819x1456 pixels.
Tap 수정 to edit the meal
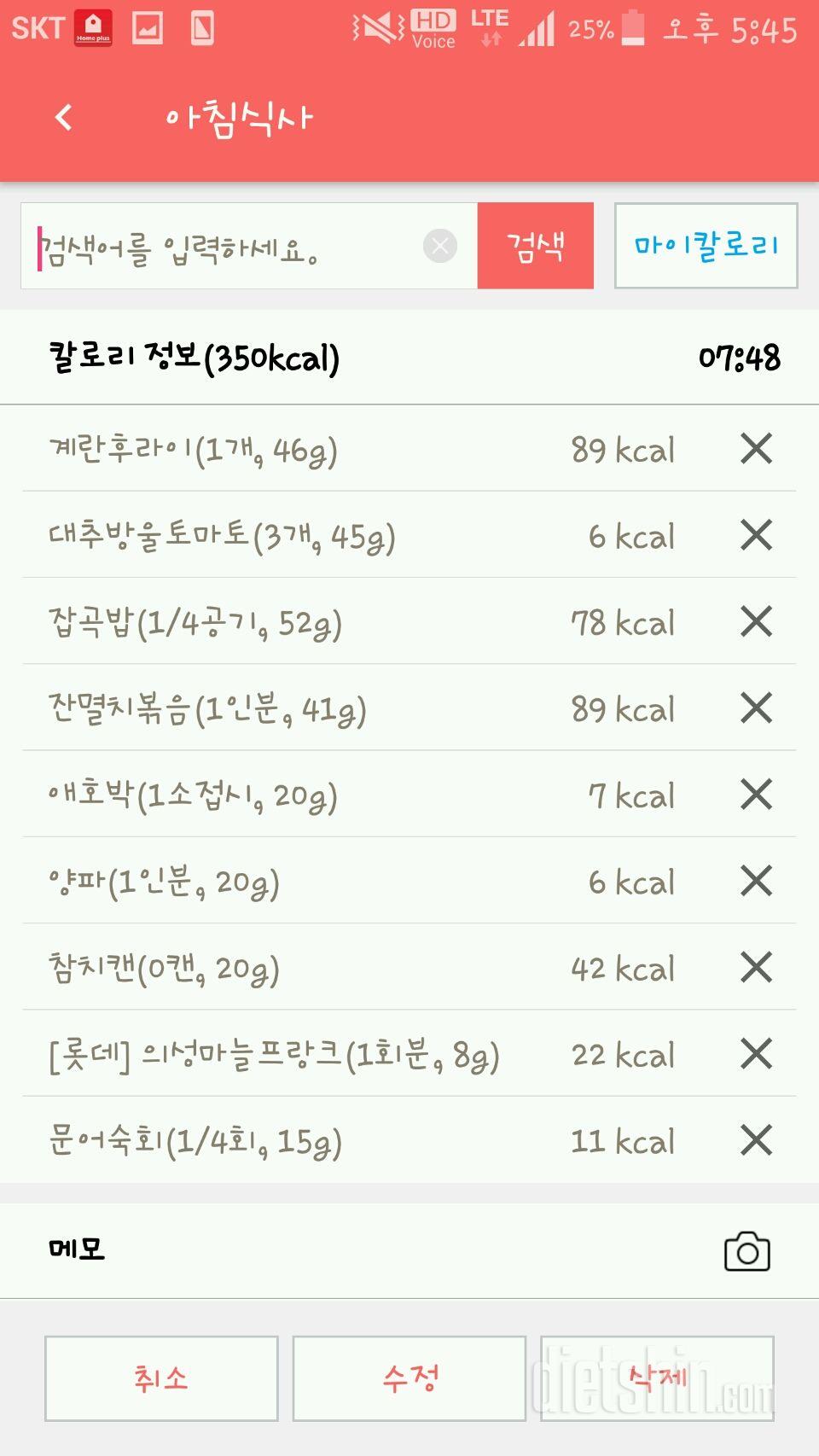(409, 1378)
